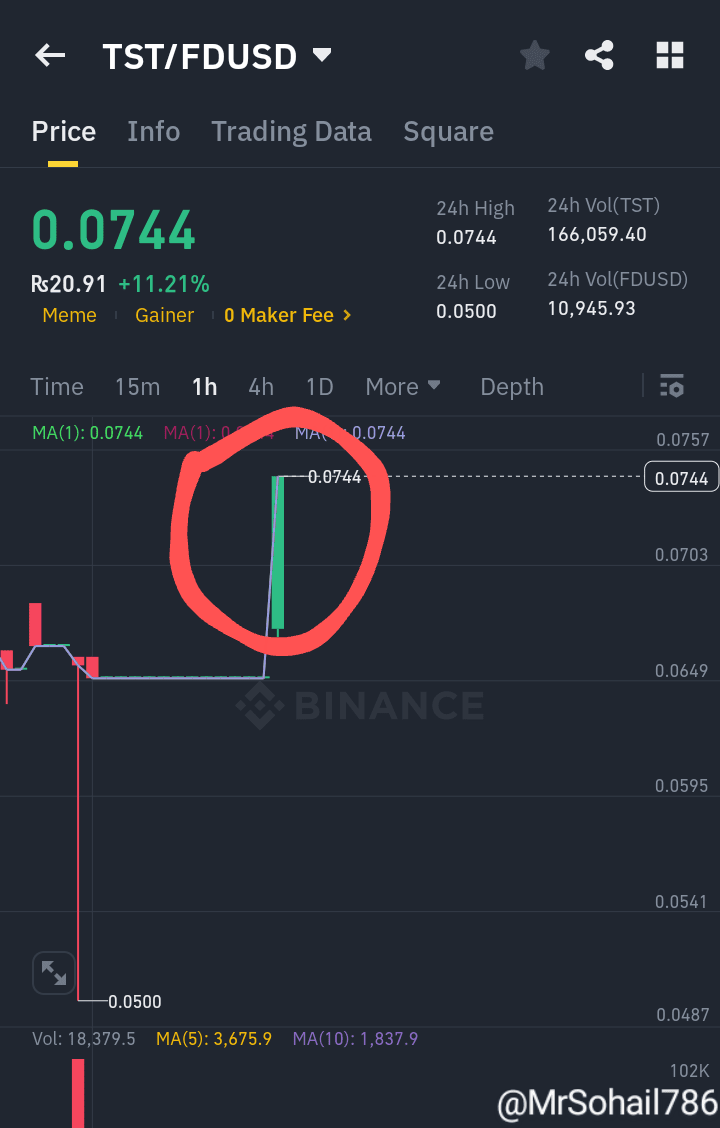Show the Depth chart
Screen dimensions: 720x1128
coord(512,387)
